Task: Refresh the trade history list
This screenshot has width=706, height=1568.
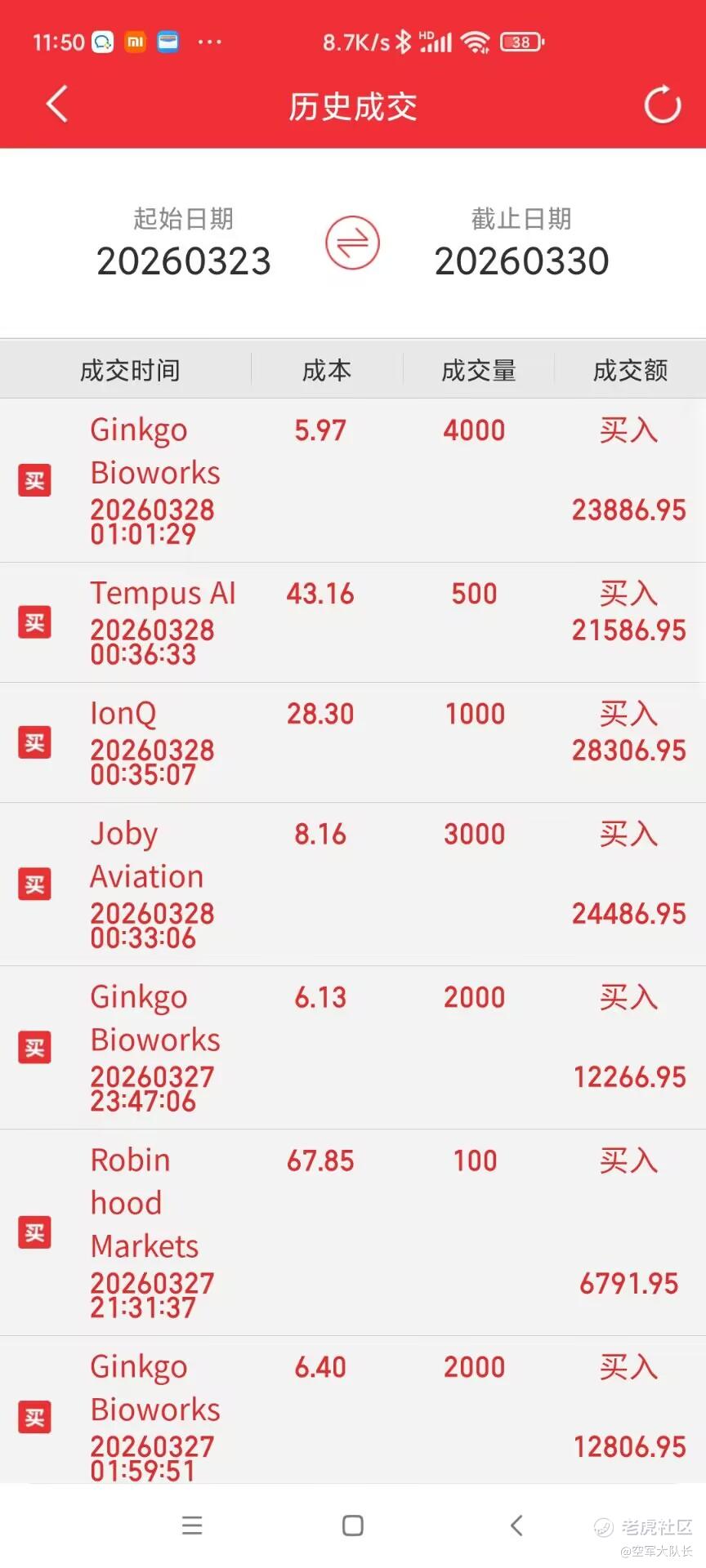Action: 662,105
